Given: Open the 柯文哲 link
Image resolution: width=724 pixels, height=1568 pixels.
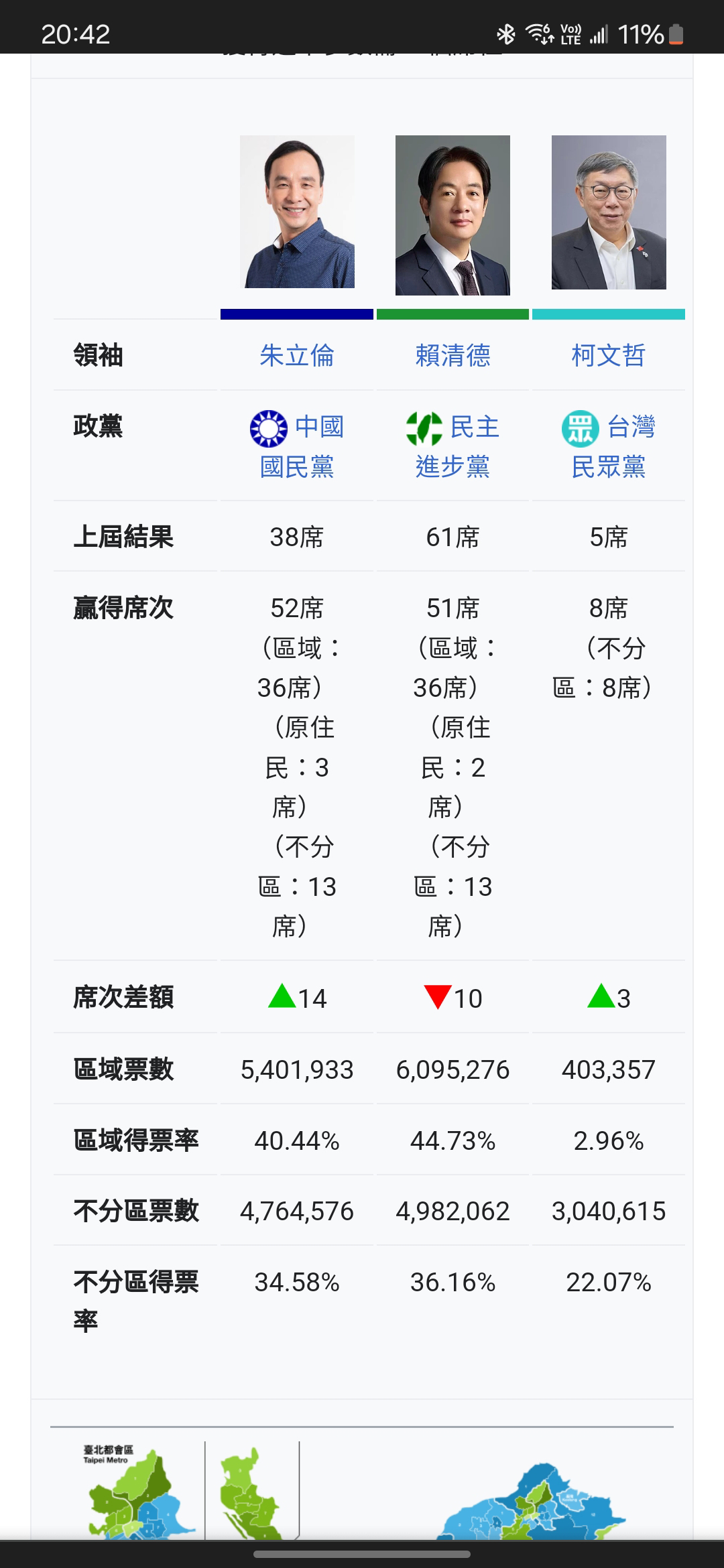Looking at the screenshot, I should pyautogui.click(x=609, y=355).
